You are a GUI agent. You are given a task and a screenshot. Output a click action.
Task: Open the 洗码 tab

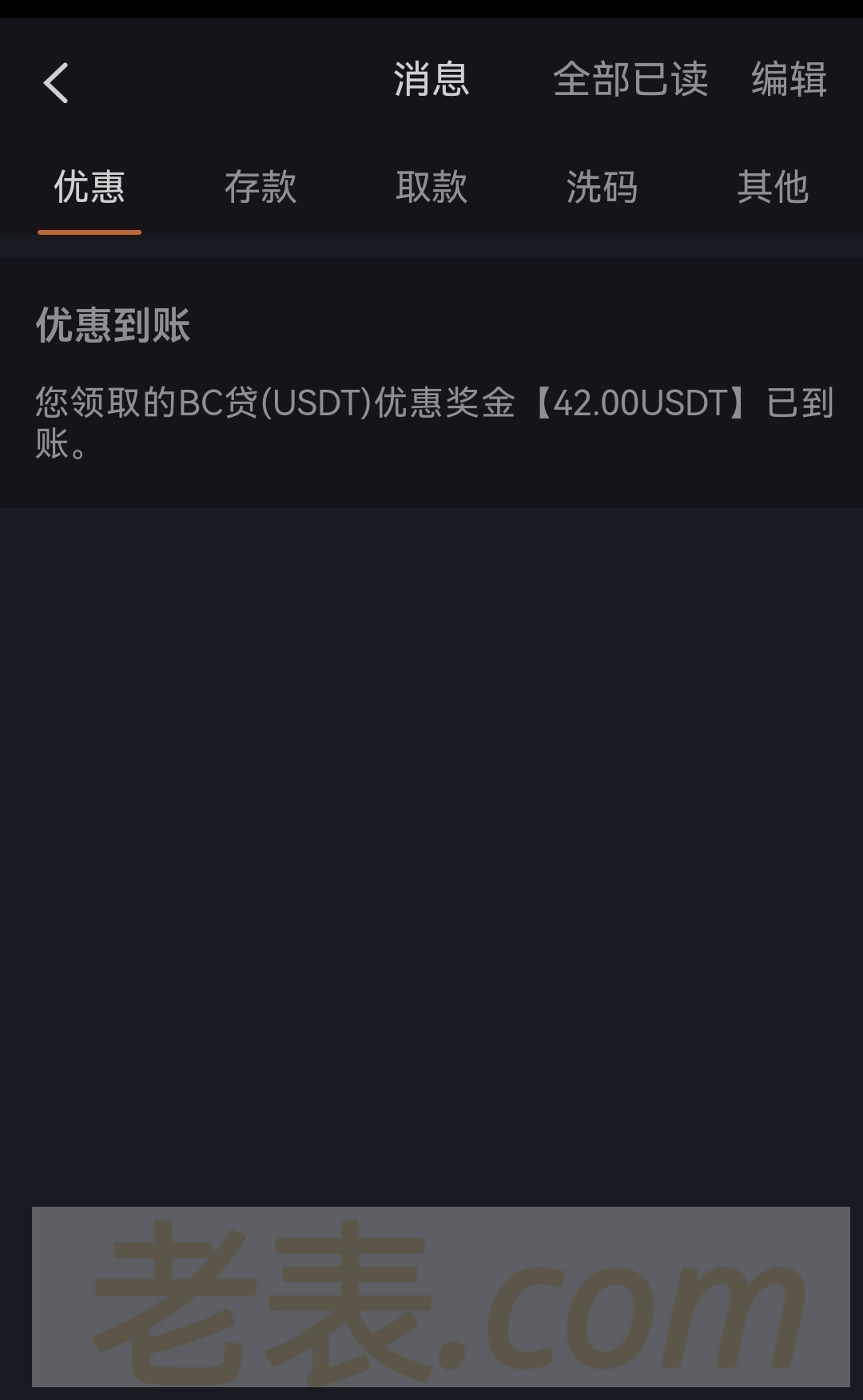tap(602, 188)
